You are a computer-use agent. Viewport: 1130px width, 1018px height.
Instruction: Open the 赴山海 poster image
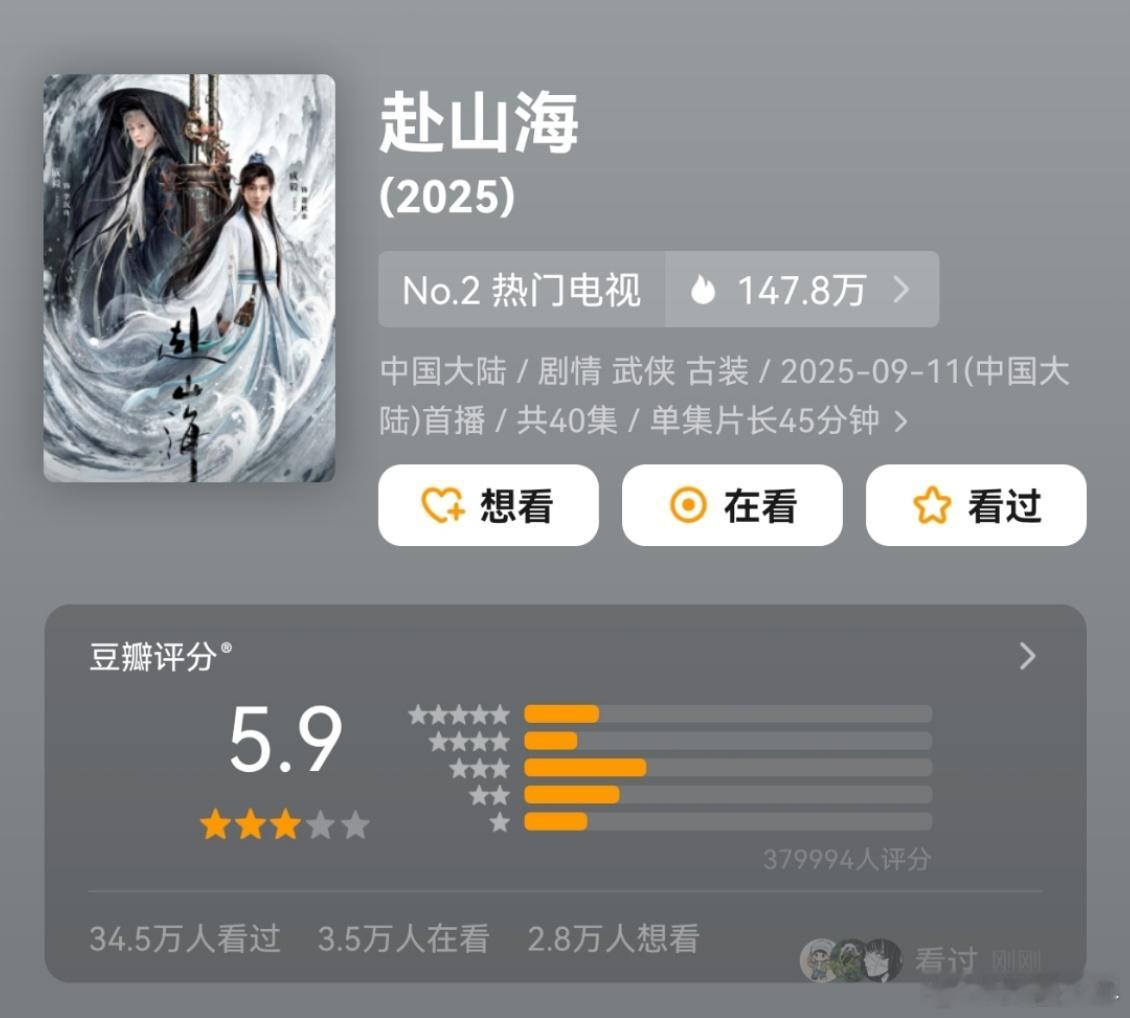(189, 278)
